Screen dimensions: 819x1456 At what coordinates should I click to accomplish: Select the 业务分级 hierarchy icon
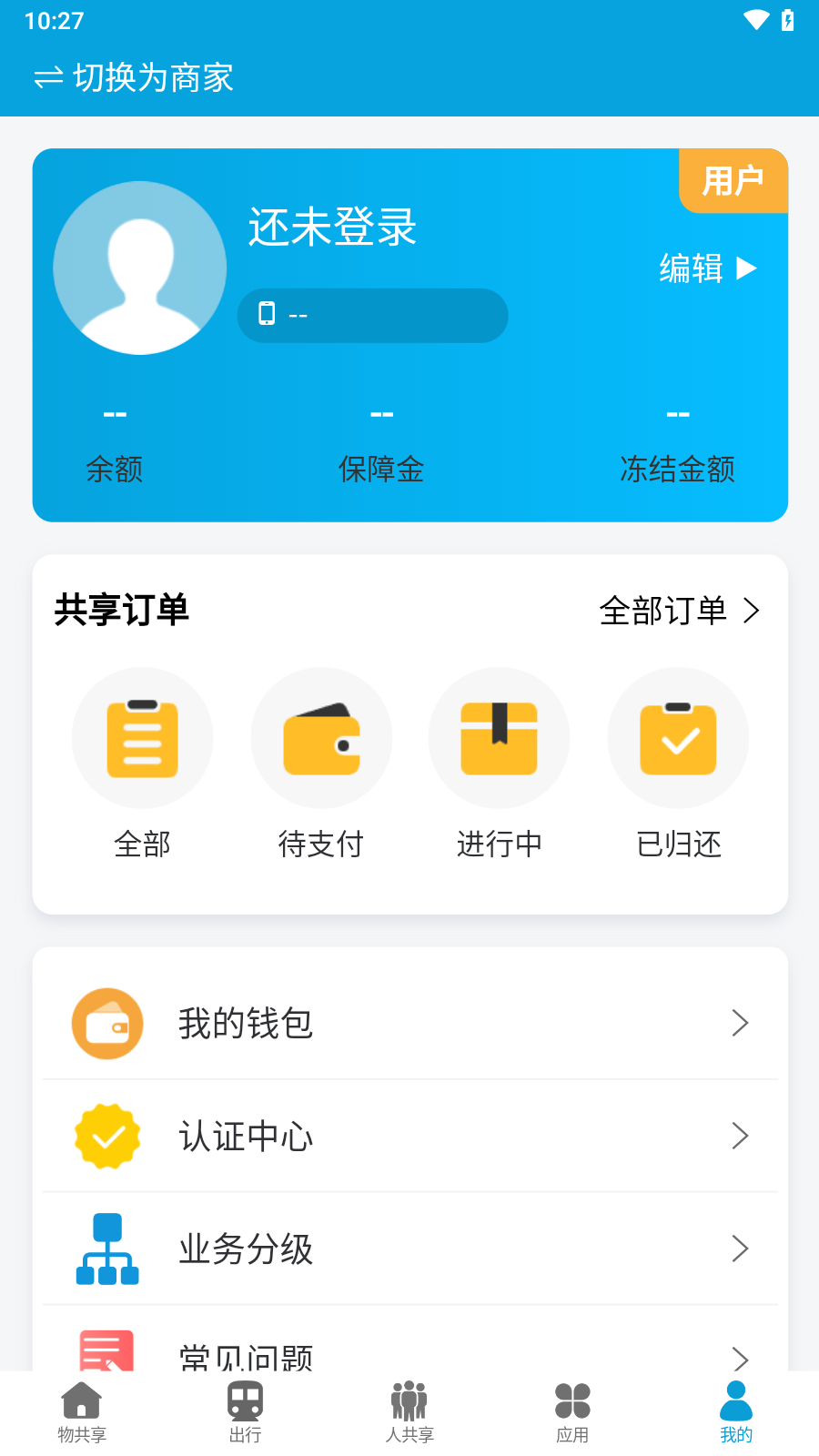pos(106,1249)
